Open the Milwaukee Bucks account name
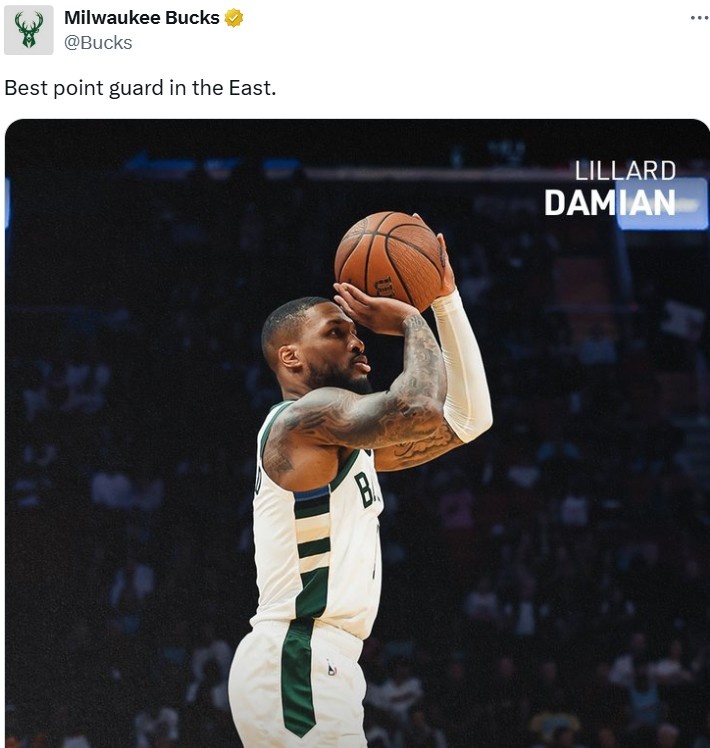The width and height of the screenshot is (710, 748). tap(141, 18)
